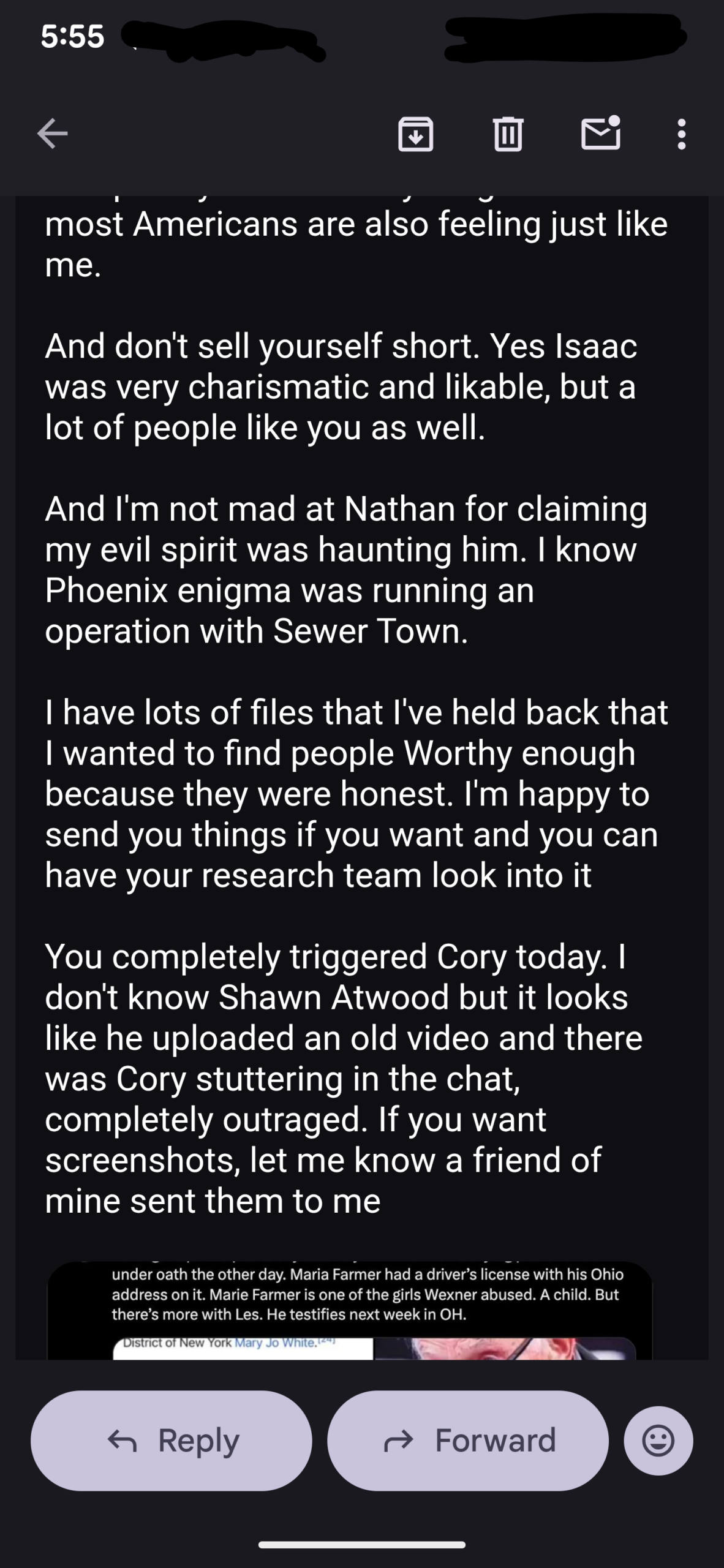The height and width of the screenshot is (1568, 724).
Task: Open the attached image in the email
Action: pos(350,1312)
